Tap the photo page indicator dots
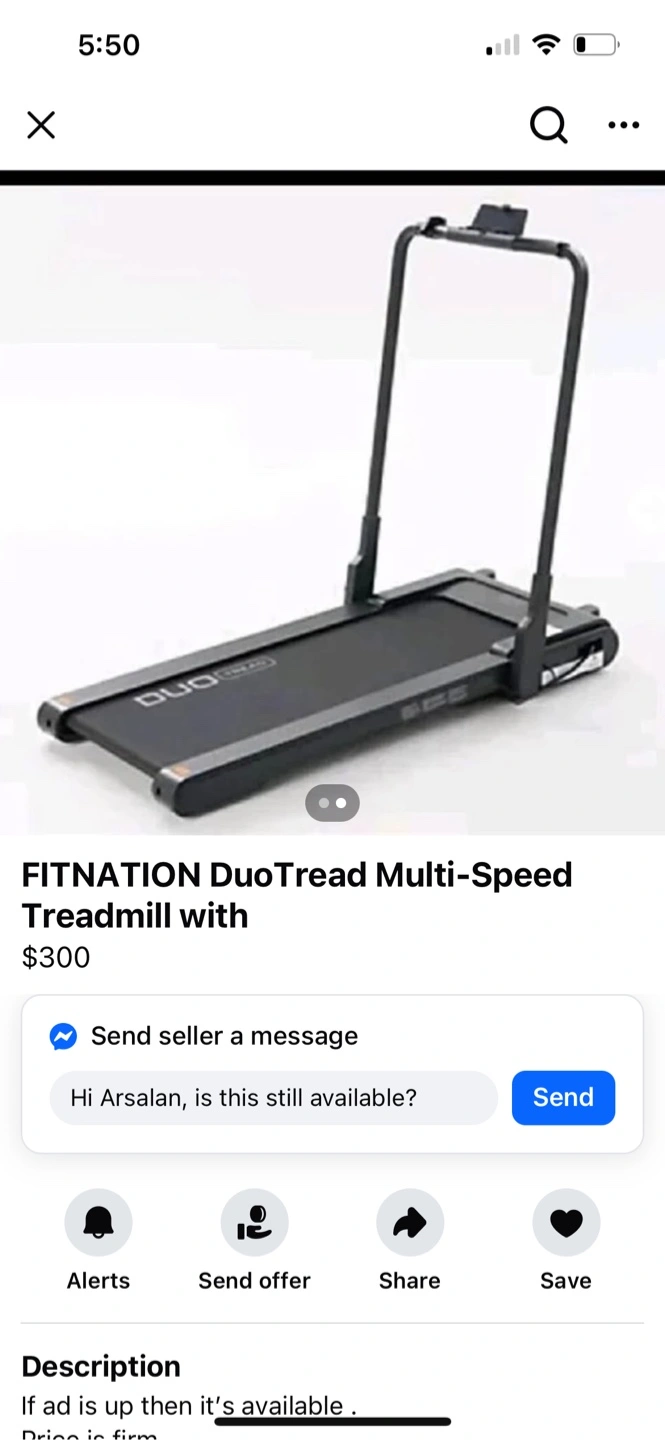The width and height of the screenshot is (665, 1440). (332, 803)
